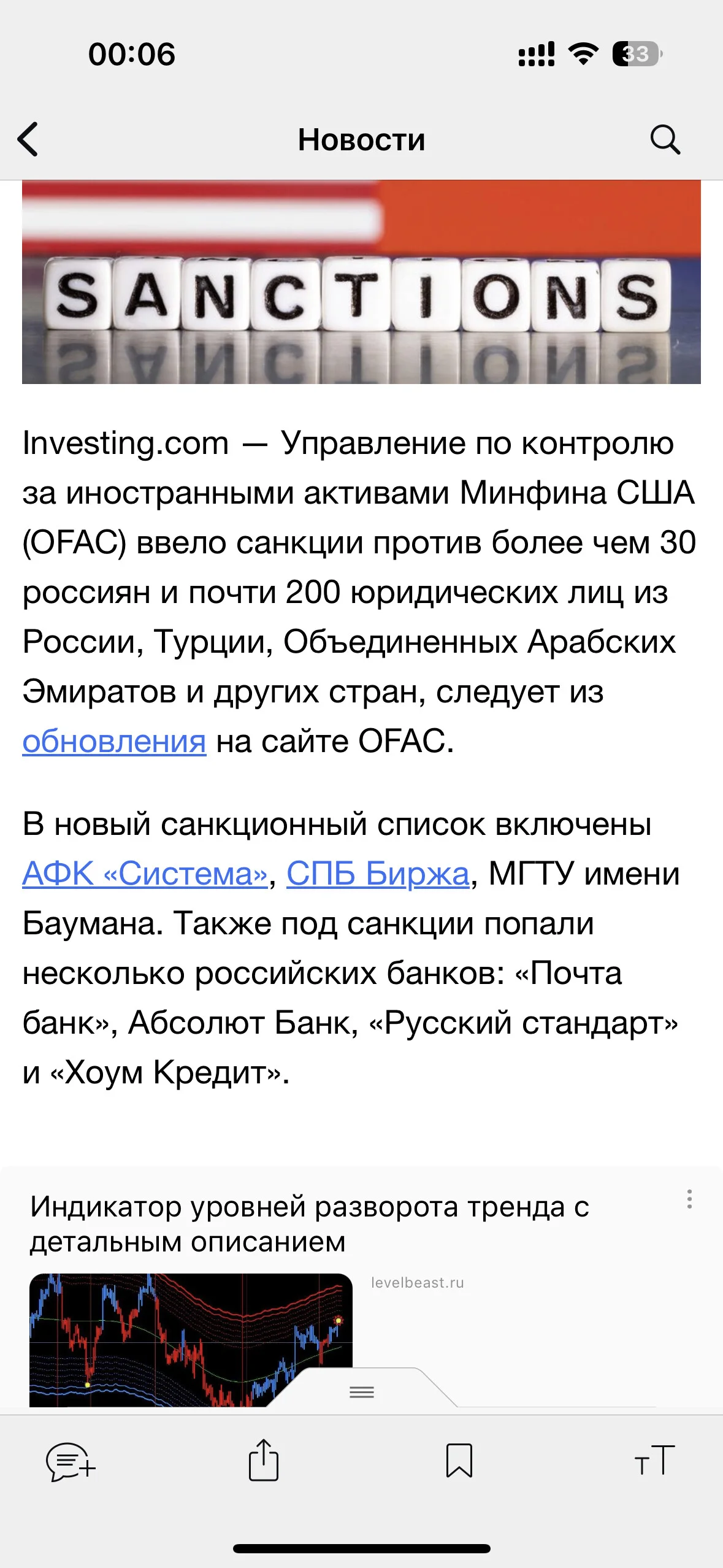Tap the pull-up panel handle
The height and width of the screenshot is (1568, 723).
(x=362, y=1392)
